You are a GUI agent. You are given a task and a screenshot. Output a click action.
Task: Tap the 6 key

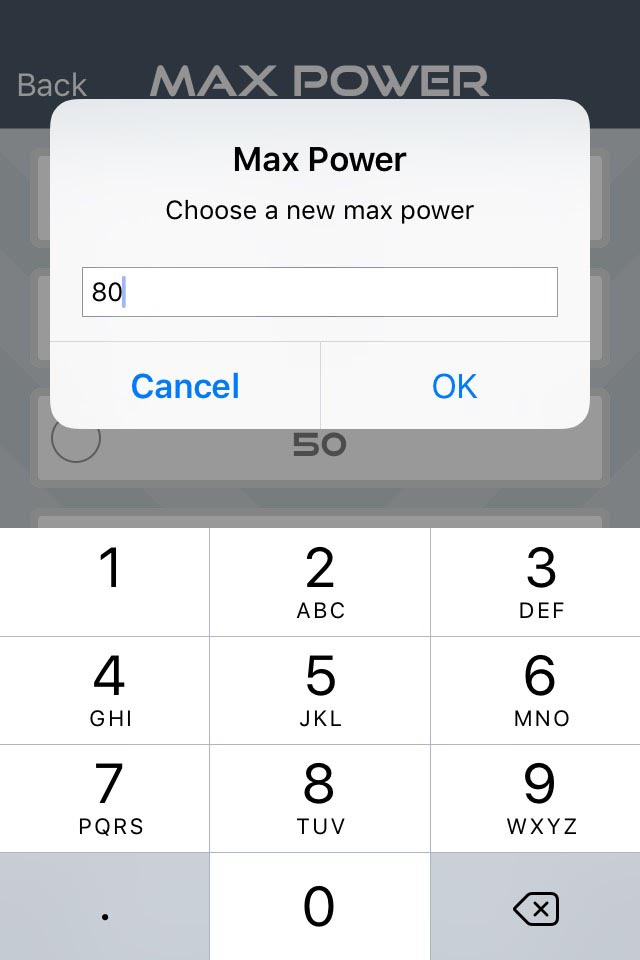tap(536, 690)
